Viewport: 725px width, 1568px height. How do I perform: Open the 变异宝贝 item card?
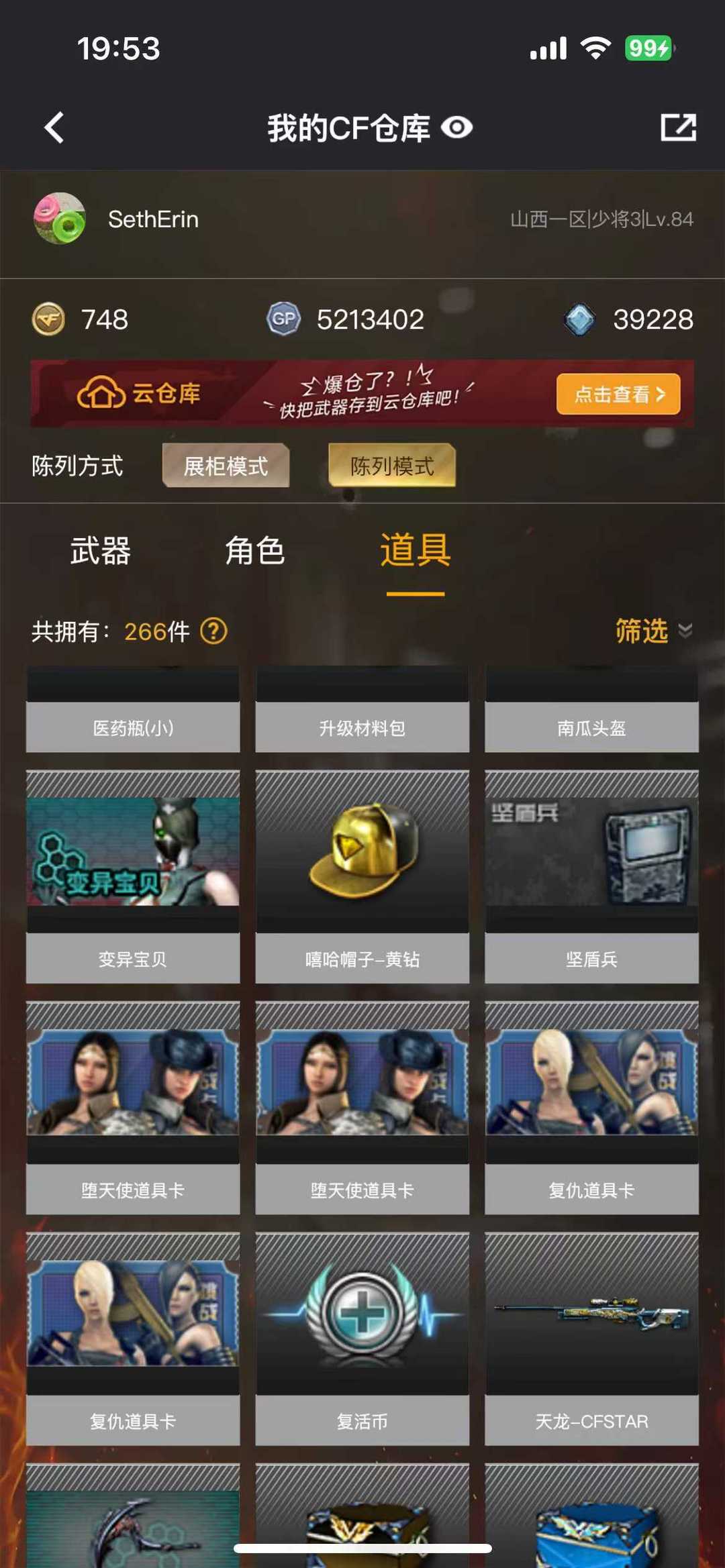(133, 876)
